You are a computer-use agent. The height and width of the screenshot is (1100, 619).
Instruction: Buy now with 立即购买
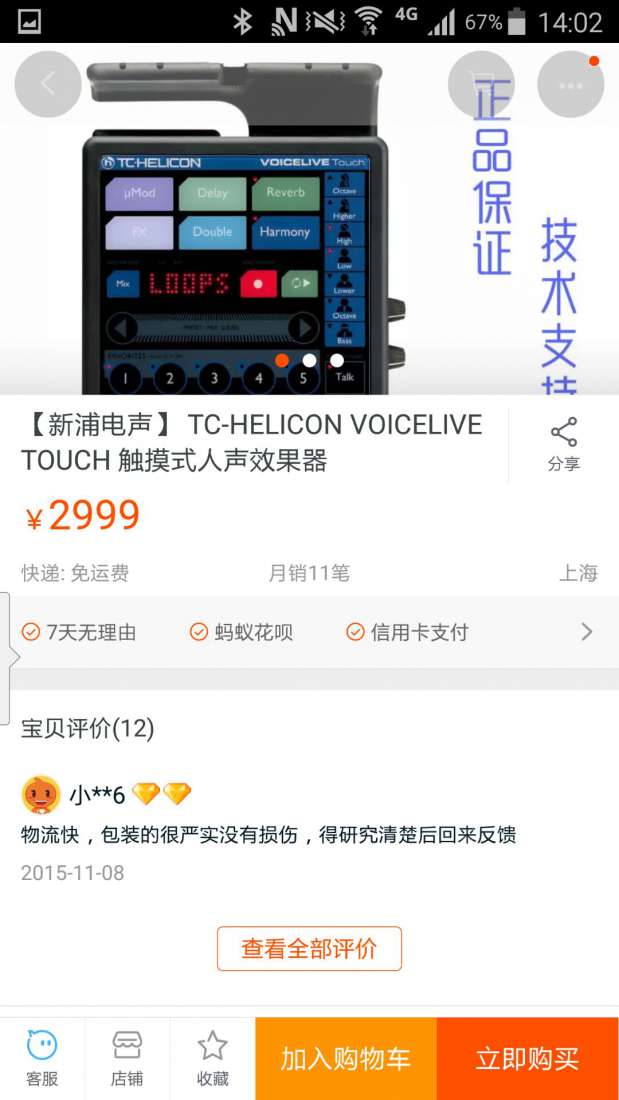527,1059
